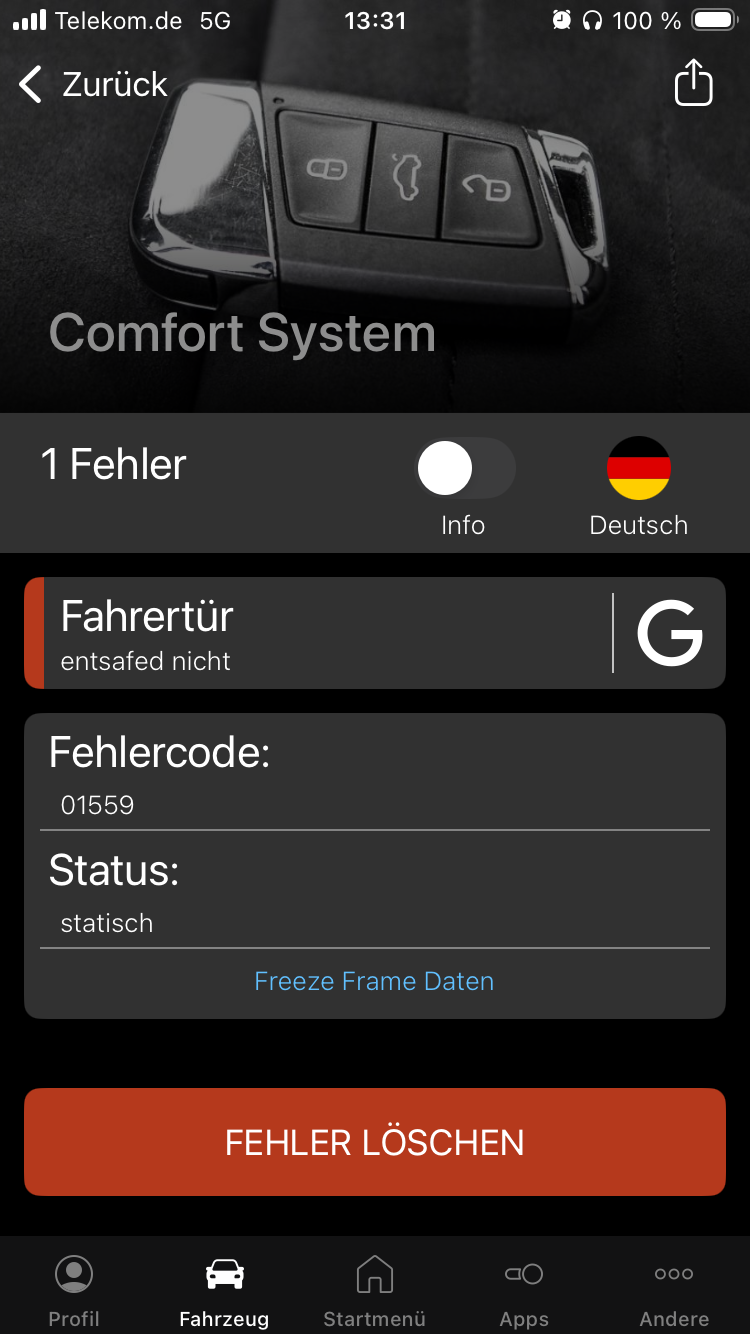750x1334 pixels.
Task: Open Freeze Frame Daten
Action: 374,981
